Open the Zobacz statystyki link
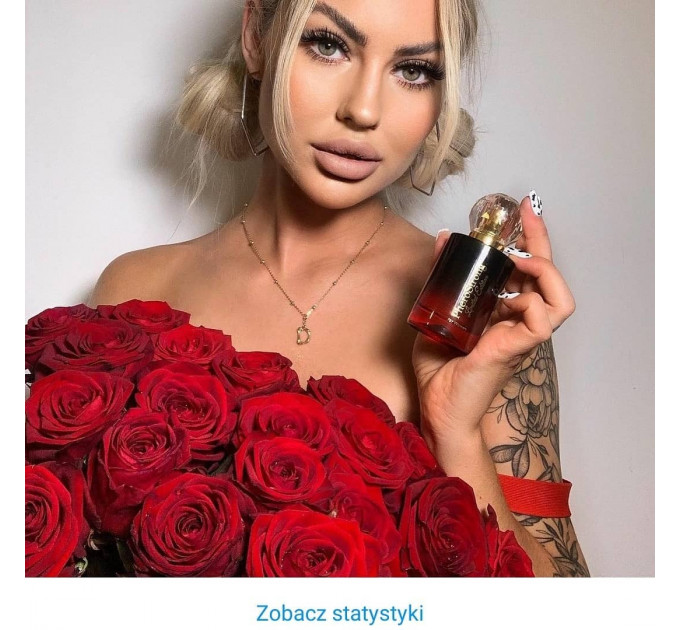Screen dimensions: 680x630 pyautogui.click(x=339, y=613)
